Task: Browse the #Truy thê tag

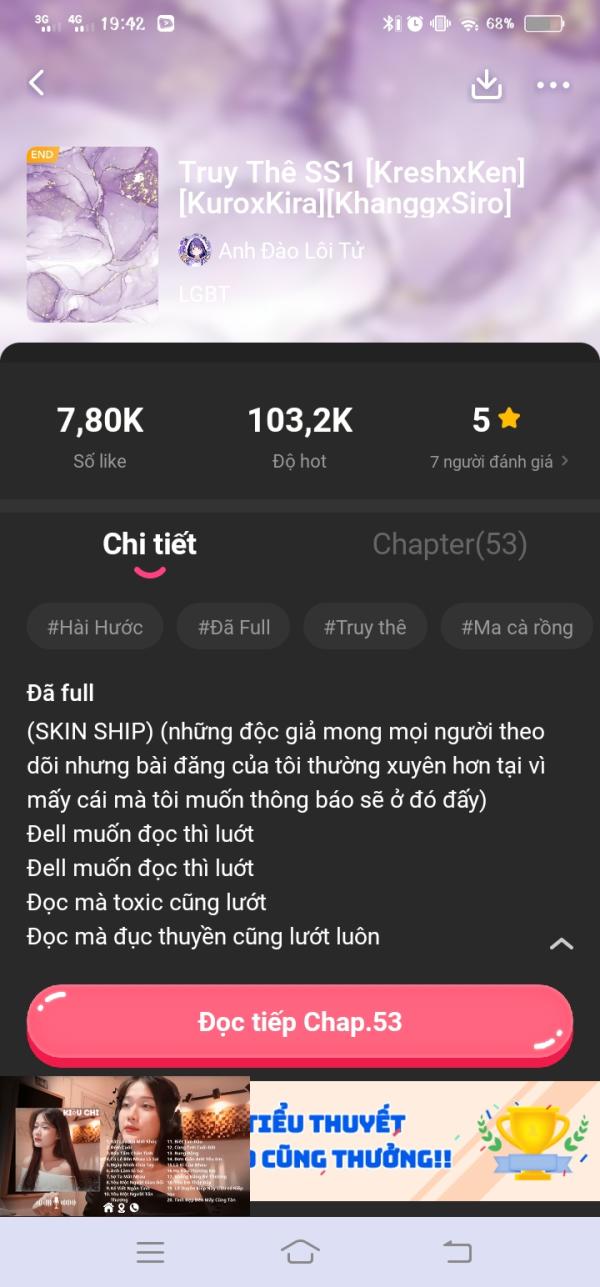Action: (x=365, y=627)
